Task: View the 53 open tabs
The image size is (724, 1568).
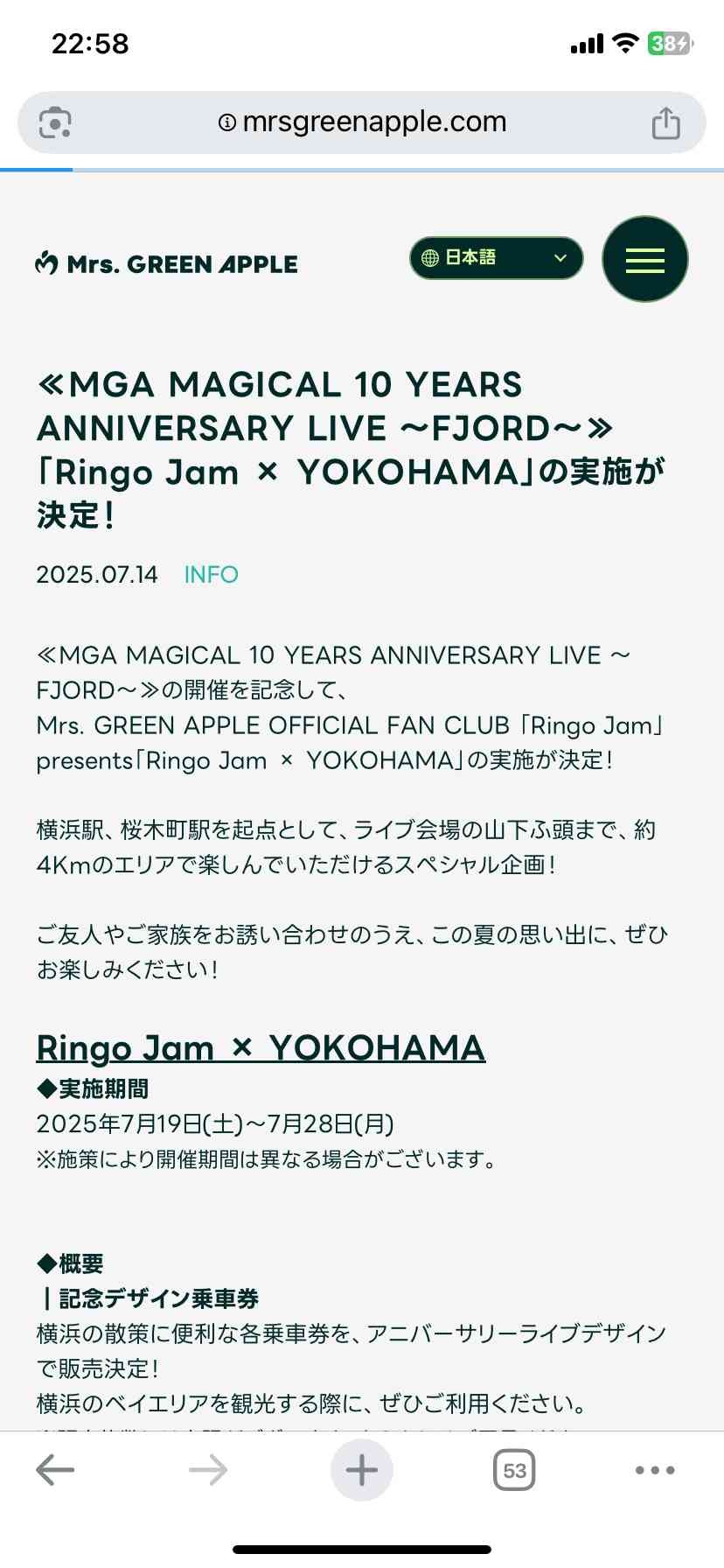Action: (514, 1470)
